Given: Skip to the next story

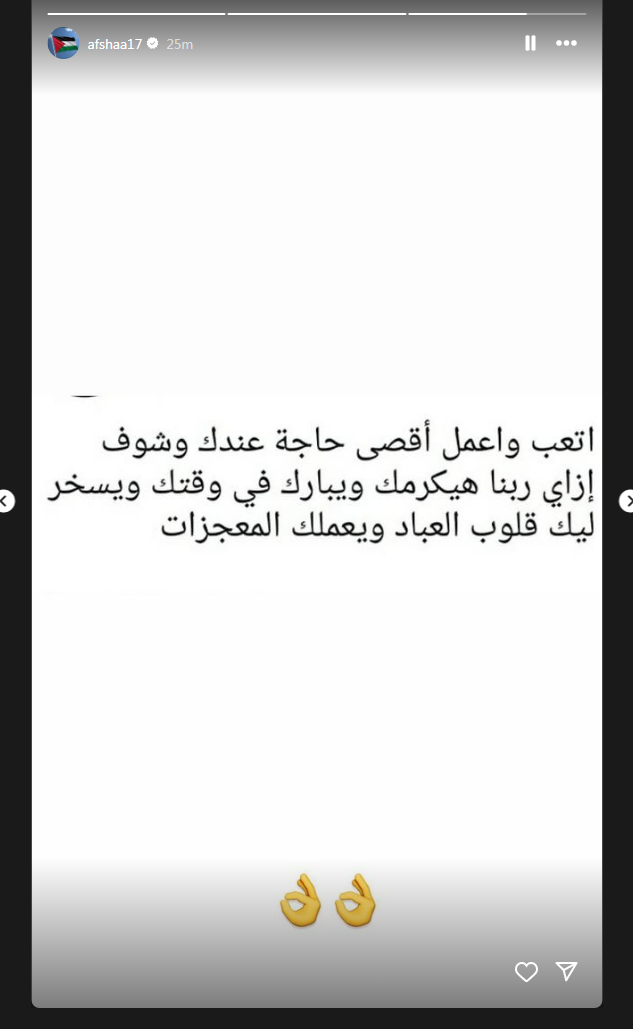Looking at the screenshot, I should click(x=627, y=501).
